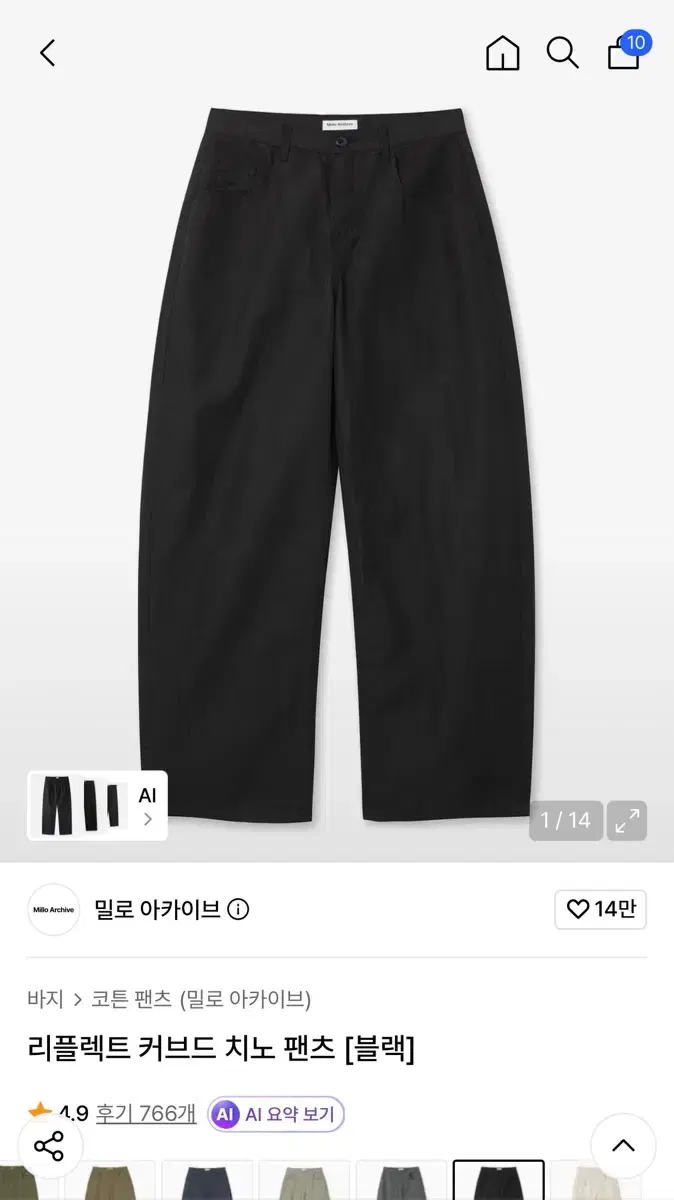This screenshot has width=674, height=1200.
Task: Jump to top with the up-arrow button
Action: [x=623, y=1146]
